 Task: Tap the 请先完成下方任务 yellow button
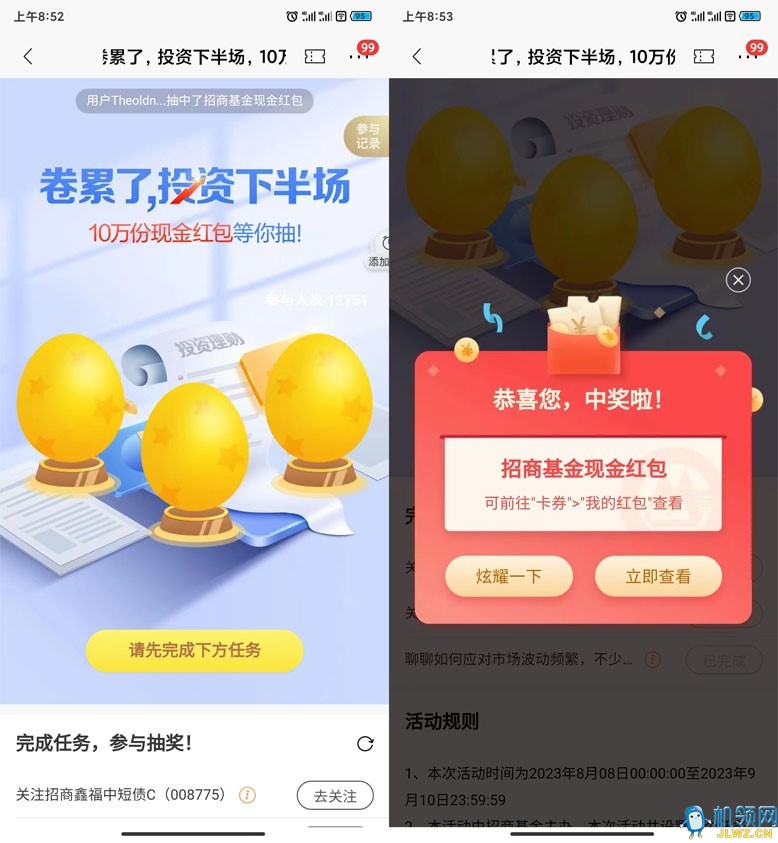coord(194,650)
